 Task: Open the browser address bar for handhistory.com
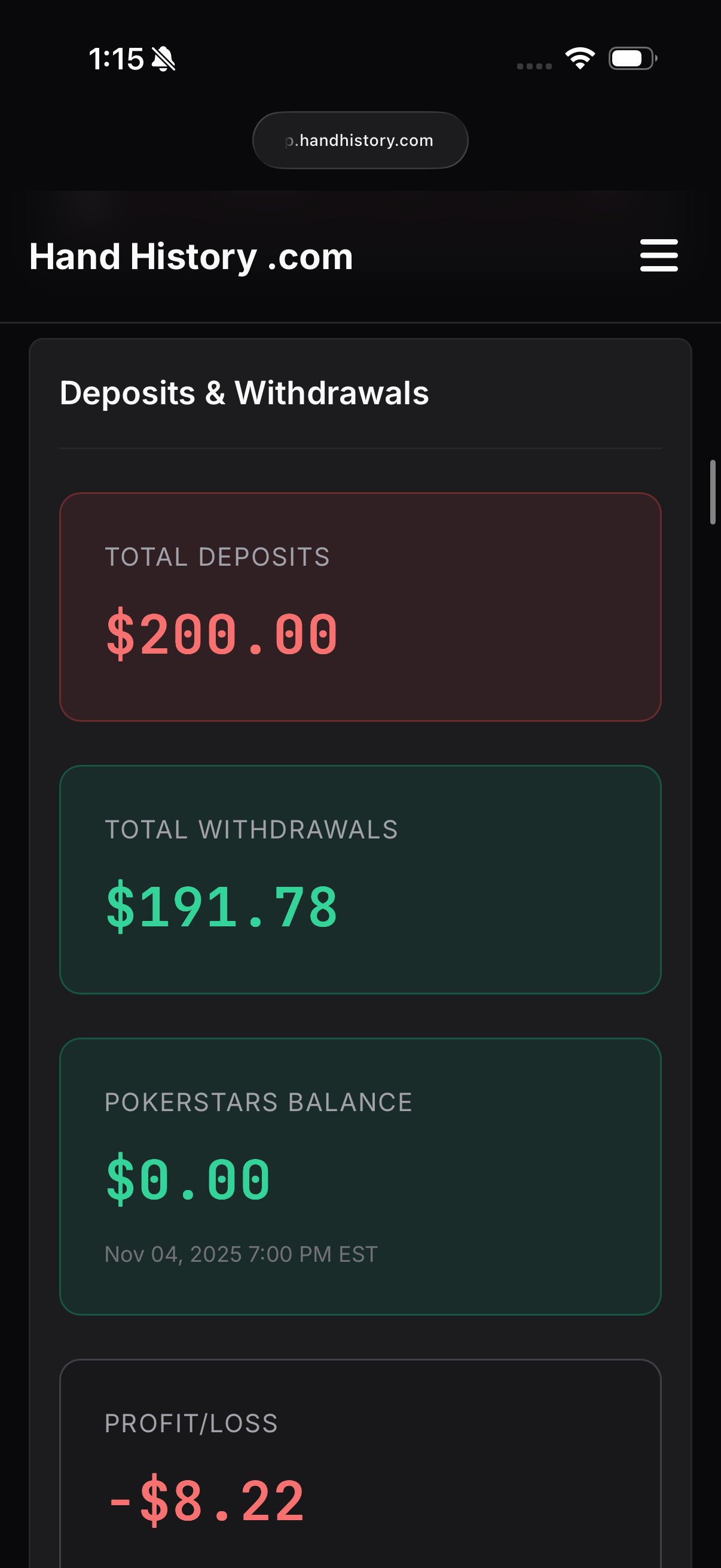tap(360, 139)
